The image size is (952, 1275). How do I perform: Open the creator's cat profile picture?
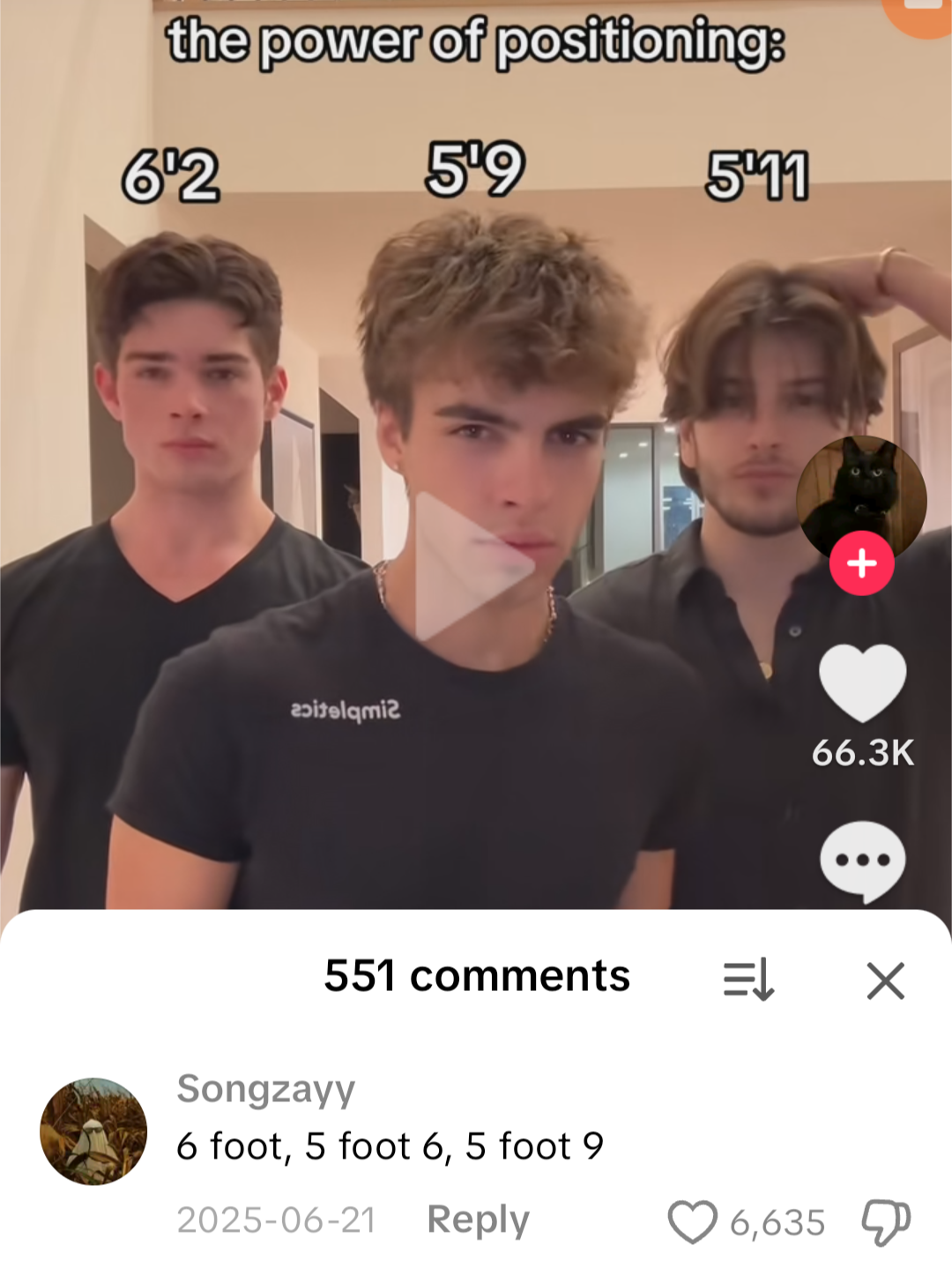pyautogui.click(x=860, y=494)
